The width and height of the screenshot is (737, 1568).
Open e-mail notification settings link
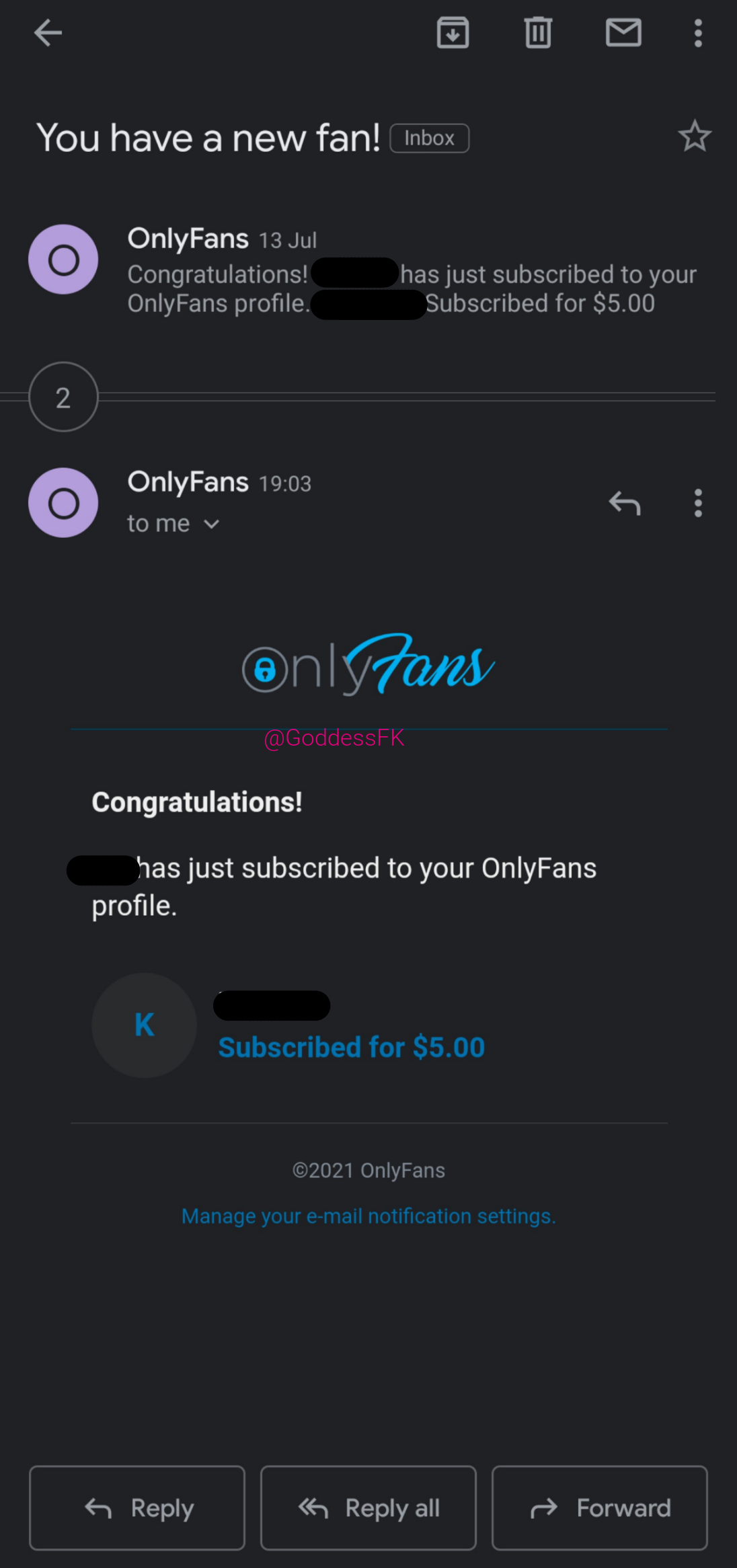pos(368,1216)
